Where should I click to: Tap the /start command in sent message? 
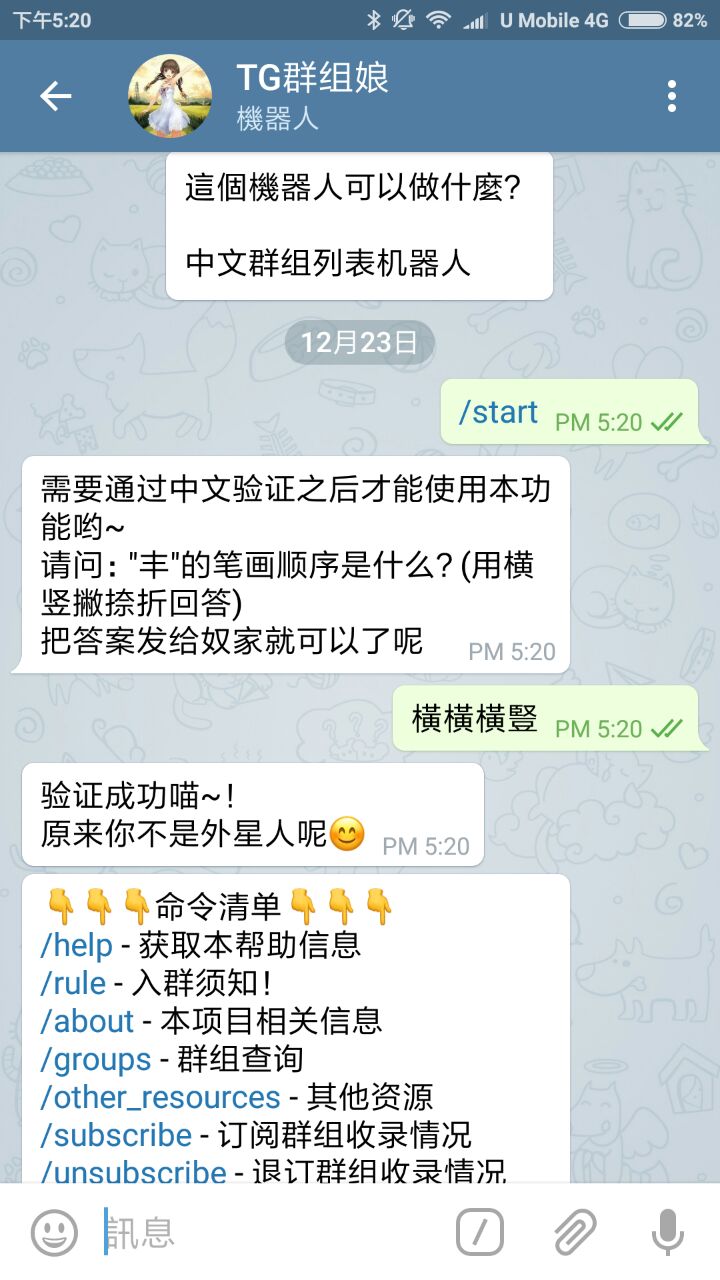click(x=498, y=412)
